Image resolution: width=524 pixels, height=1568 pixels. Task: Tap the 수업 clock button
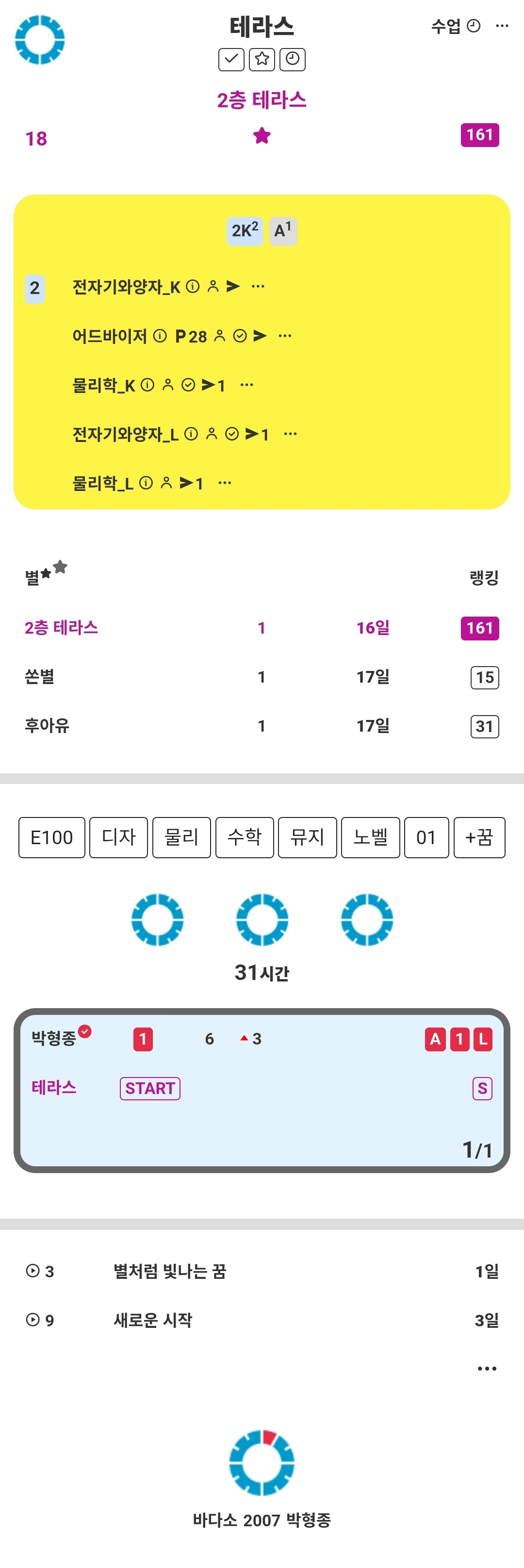455,26
